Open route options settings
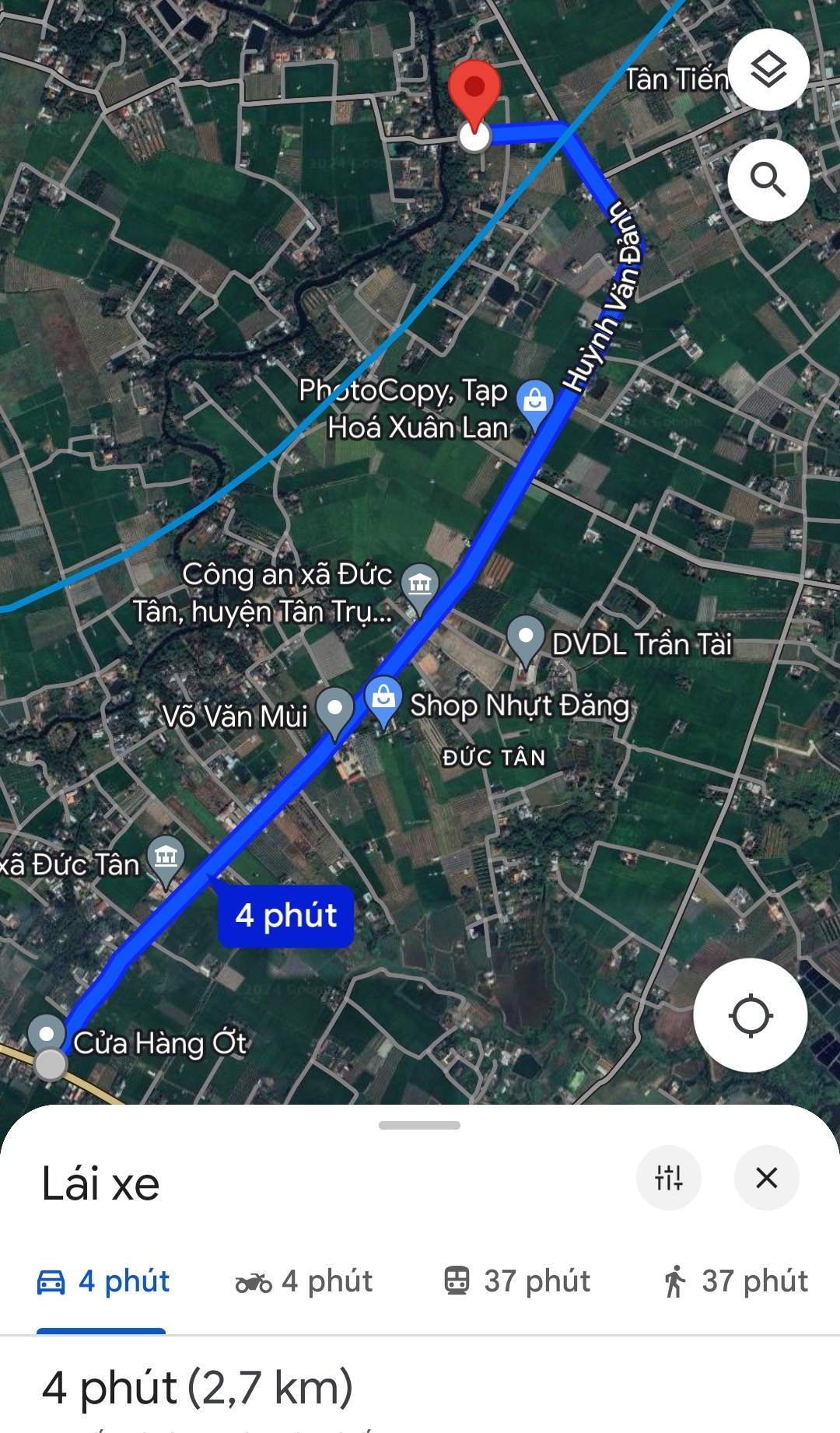This screenshot has width=840, height=1433. pos(669,1178)
